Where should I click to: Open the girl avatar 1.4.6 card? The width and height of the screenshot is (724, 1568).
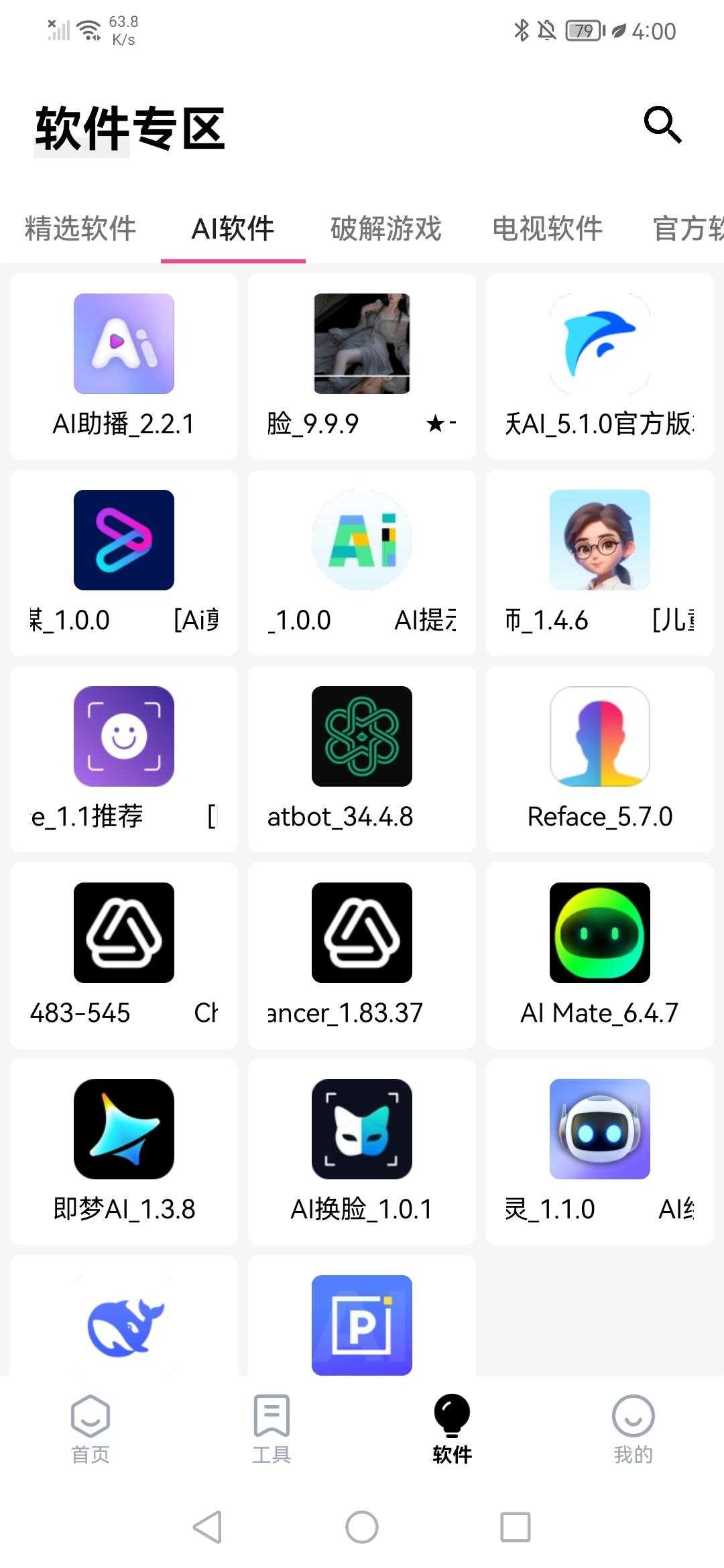600,562
